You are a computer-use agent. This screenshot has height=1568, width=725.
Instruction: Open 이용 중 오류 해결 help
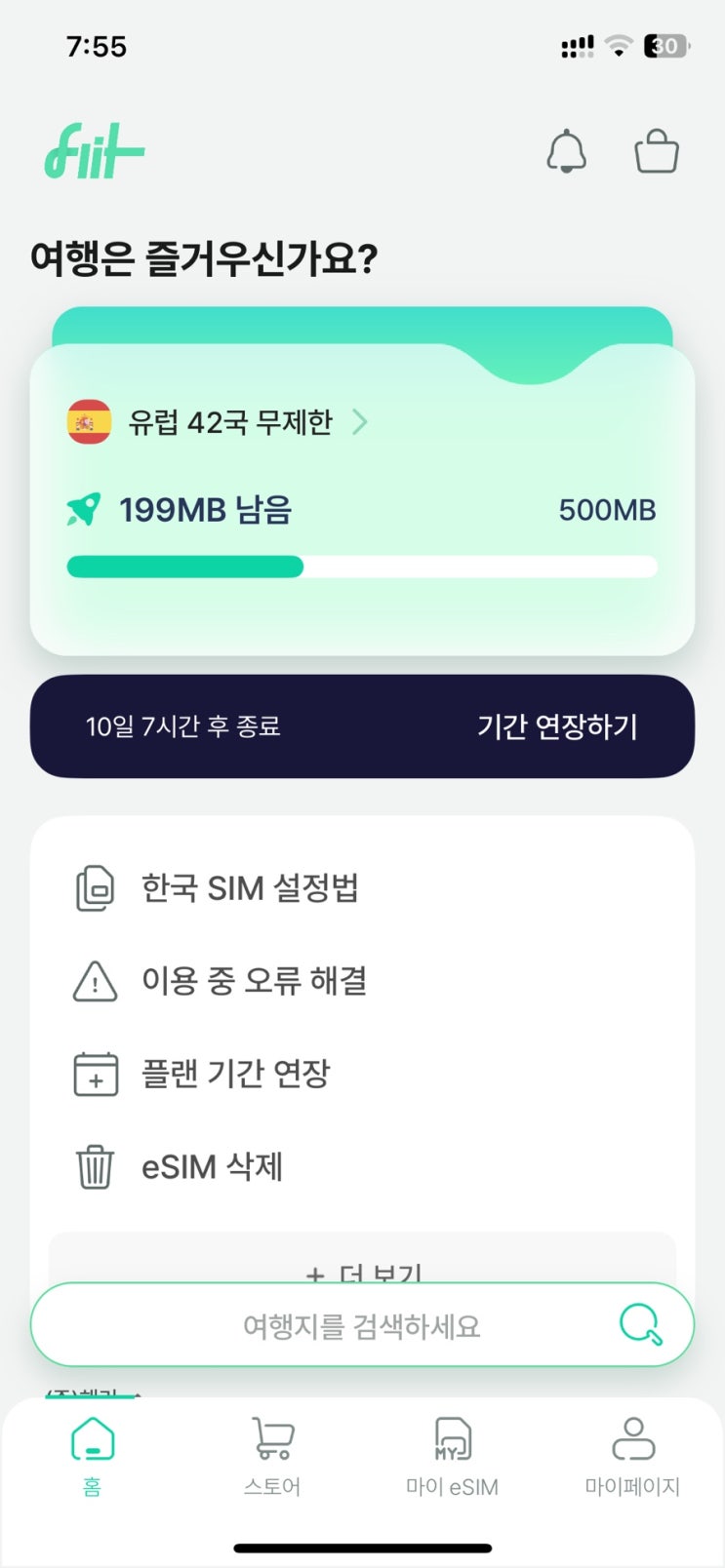click(x=254, y=981)
